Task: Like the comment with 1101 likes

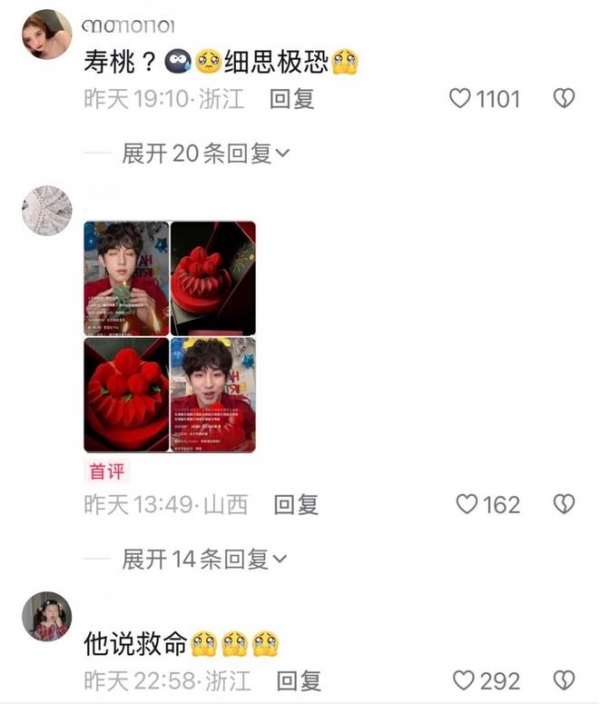Action: pyautogui.click(x=461, y=99)
